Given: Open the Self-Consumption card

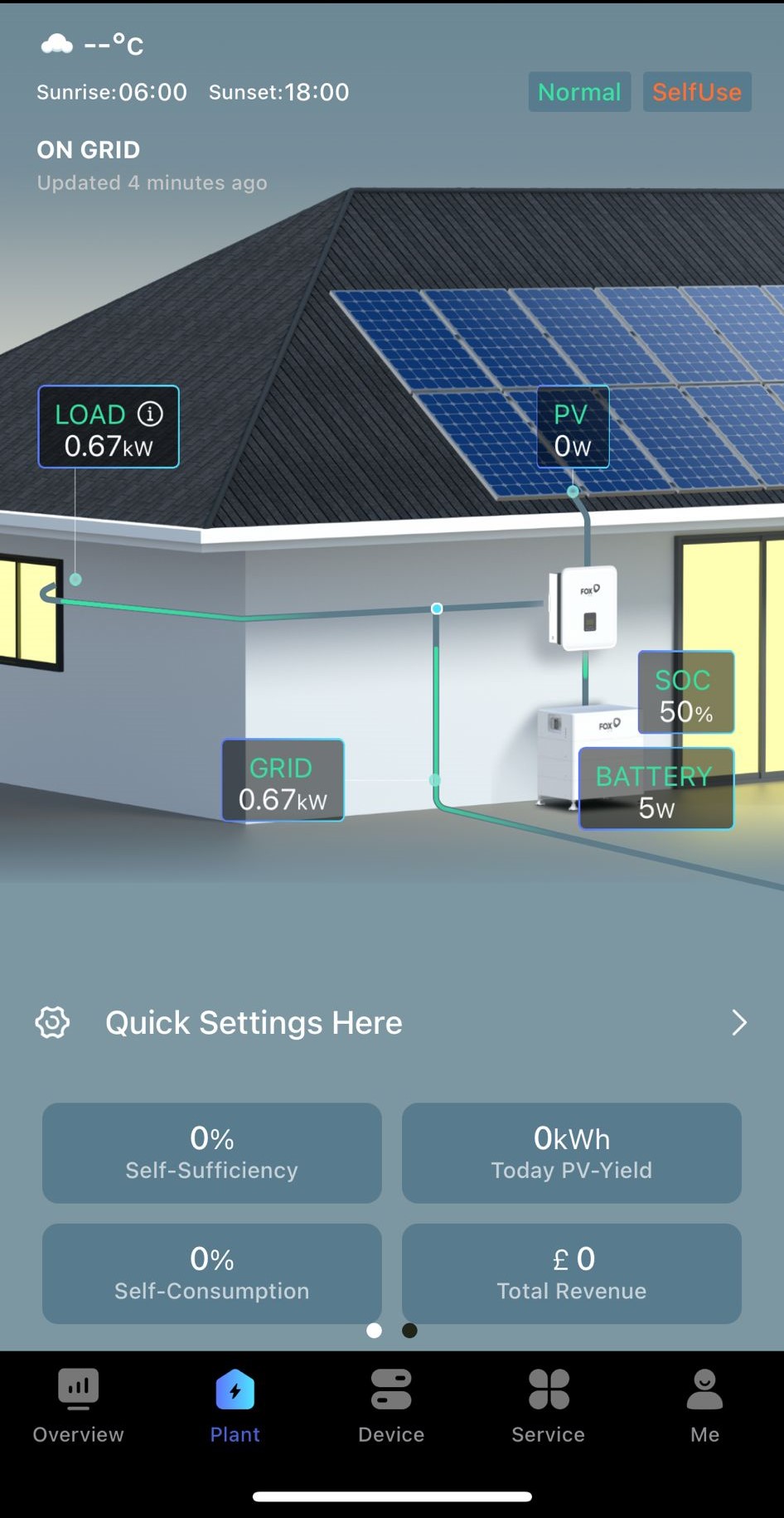Looking at the screenshot, I should [212, 1273].
